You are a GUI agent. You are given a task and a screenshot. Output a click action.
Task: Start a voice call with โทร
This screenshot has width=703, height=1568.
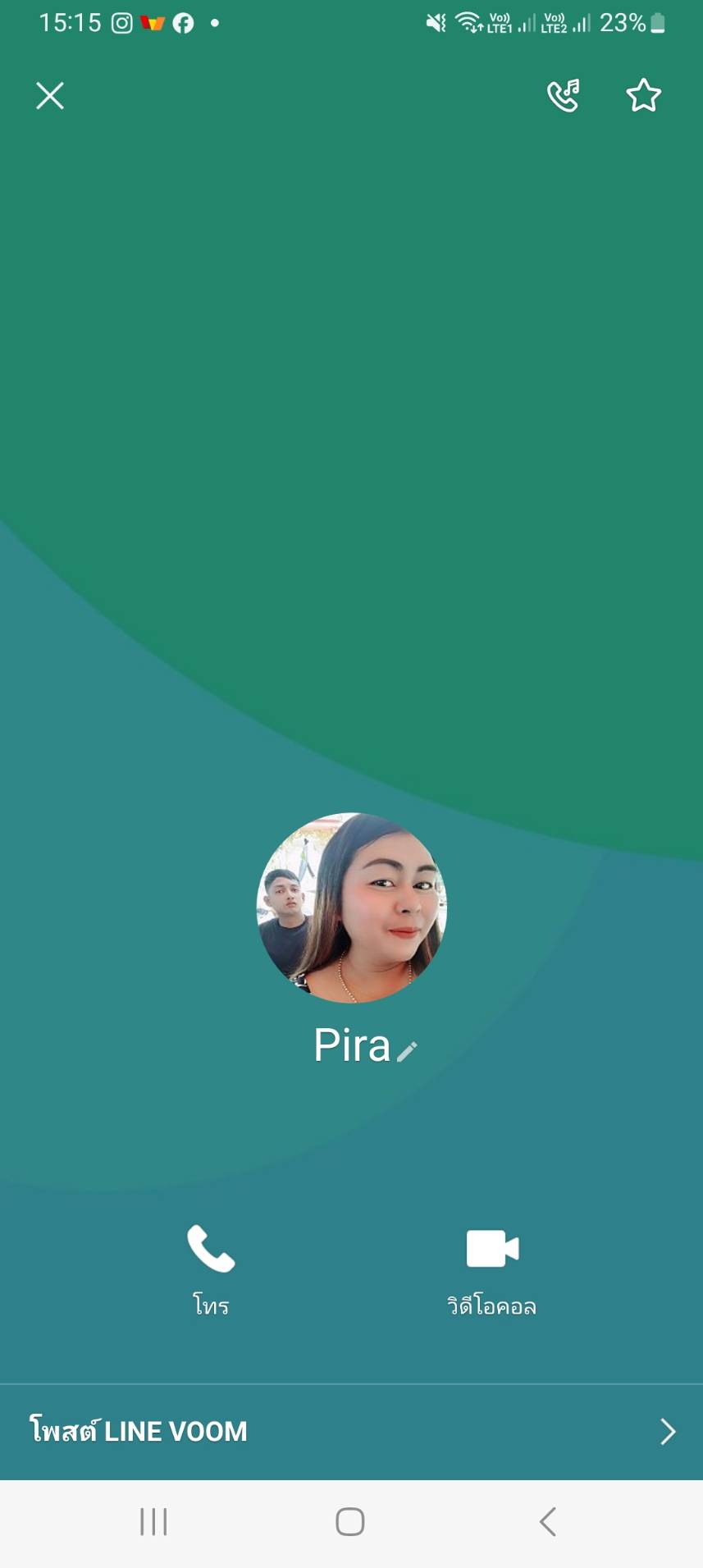click(x=211, y=1270)
